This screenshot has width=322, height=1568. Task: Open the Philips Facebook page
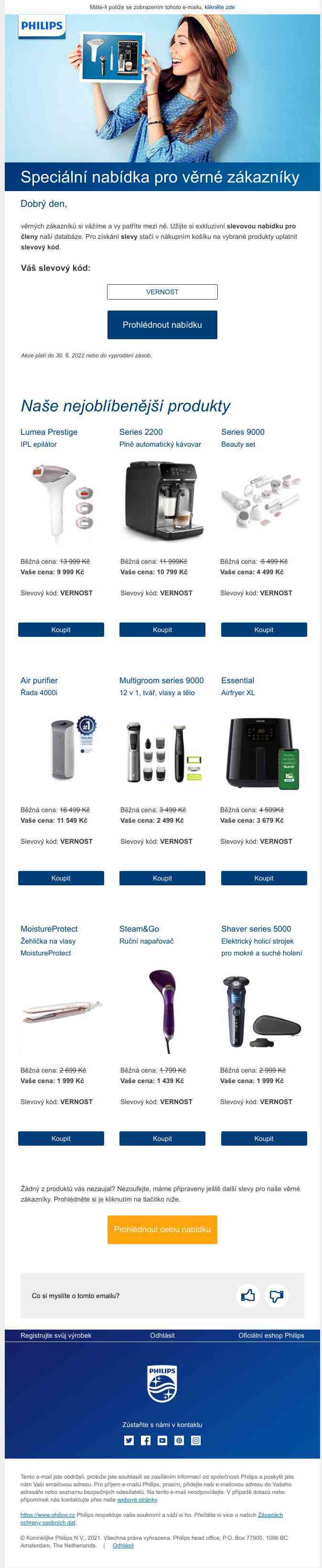146,1440
